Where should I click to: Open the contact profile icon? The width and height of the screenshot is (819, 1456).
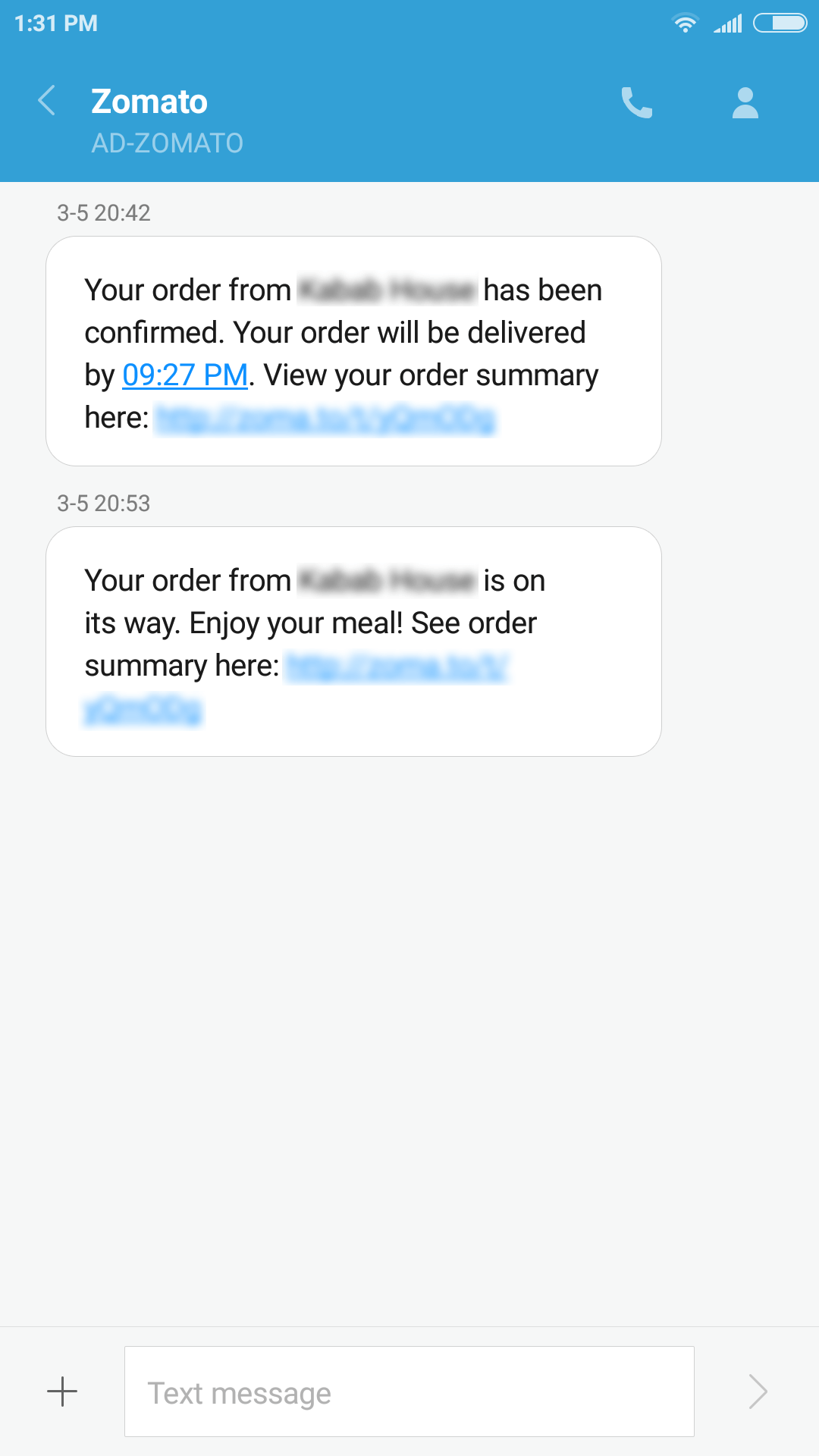745,102
